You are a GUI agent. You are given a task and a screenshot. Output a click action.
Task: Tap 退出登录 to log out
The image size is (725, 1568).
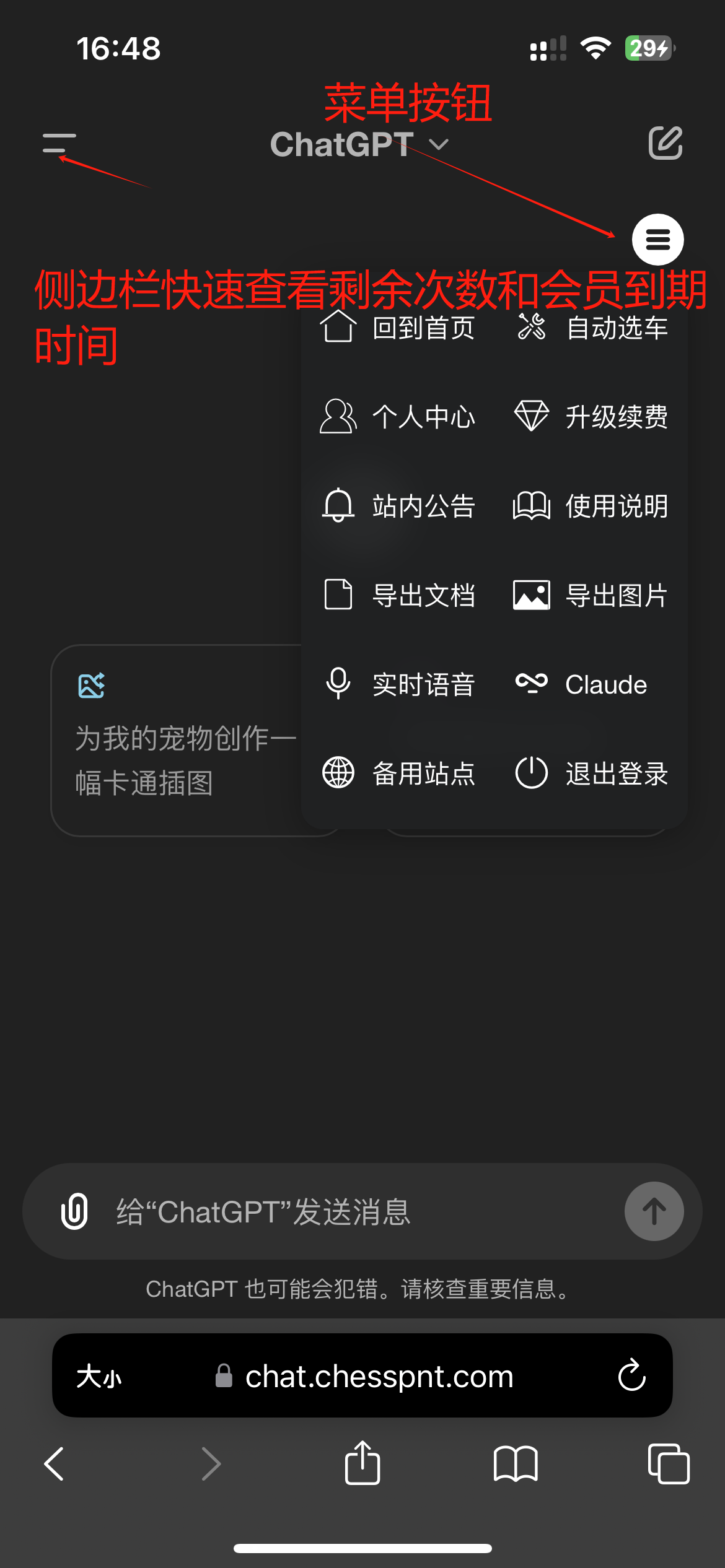click(x=591, y=773)
